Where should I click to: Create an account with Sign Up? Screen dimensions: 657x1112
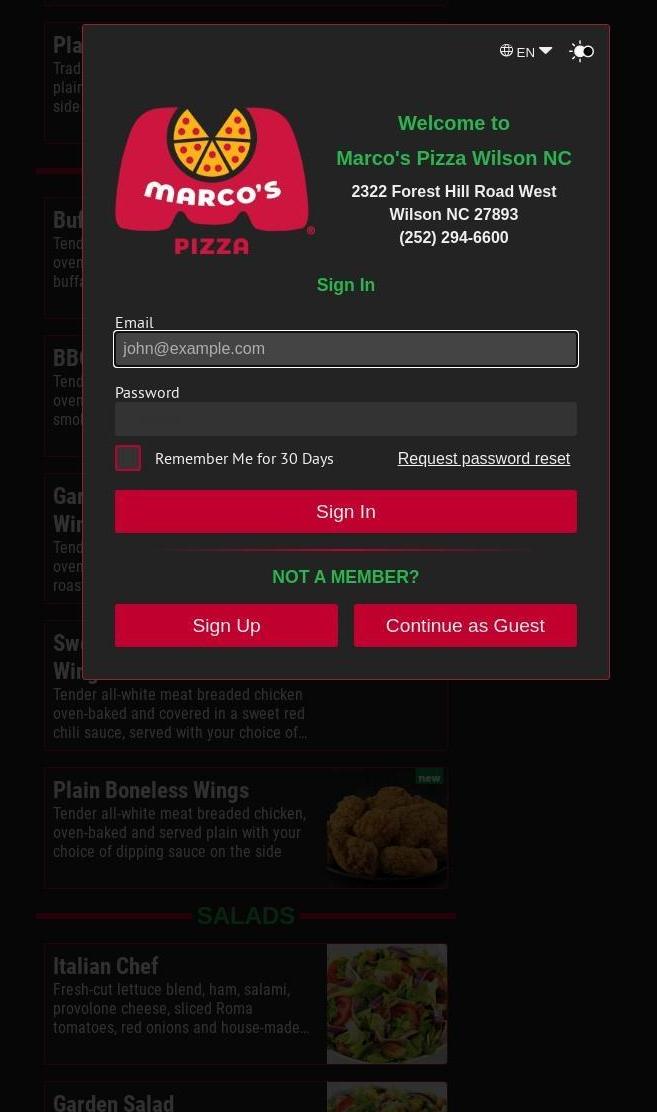tap(226, 625)
